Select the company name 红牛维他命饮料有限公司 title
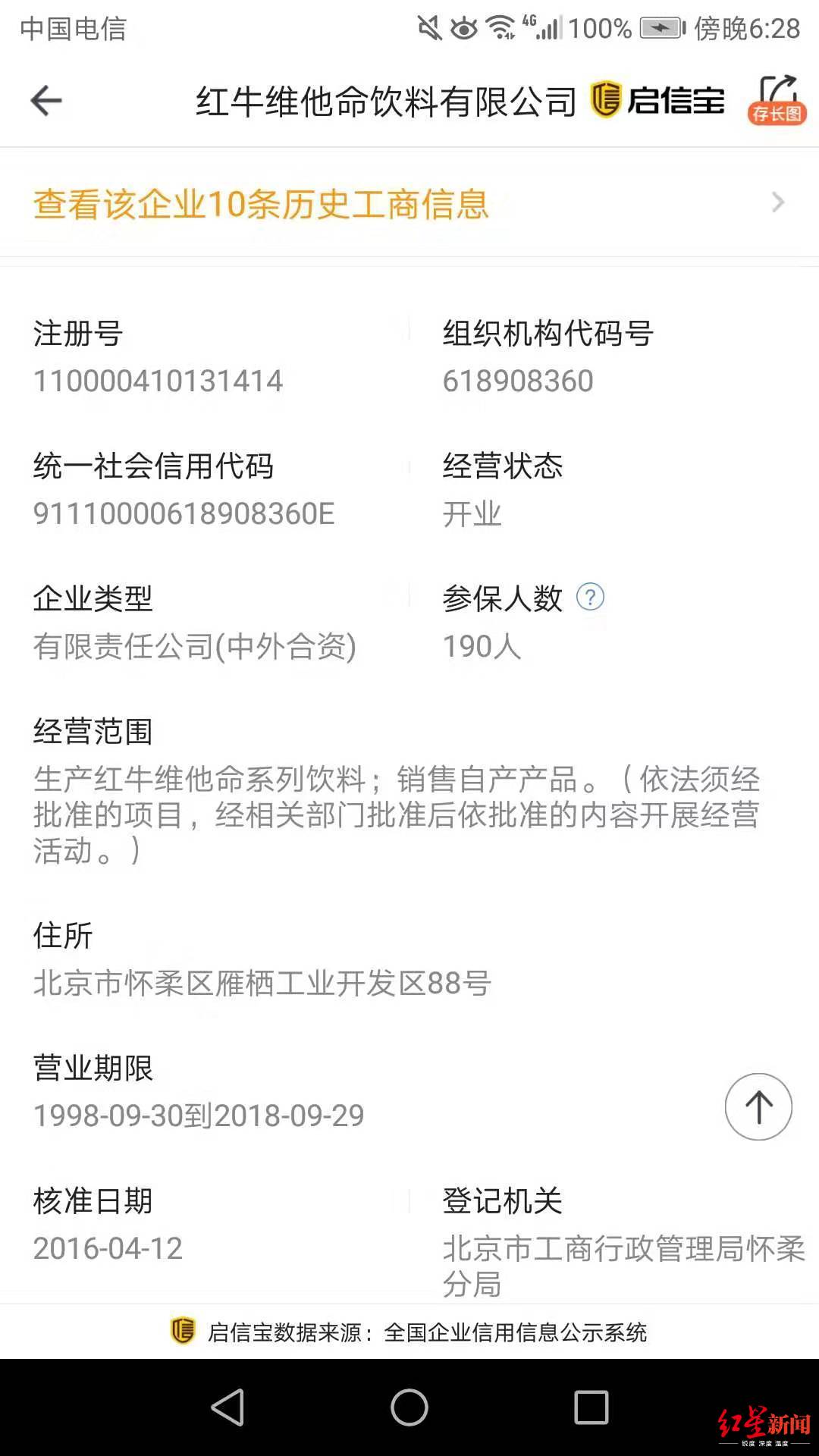 [x=387, y=99]
